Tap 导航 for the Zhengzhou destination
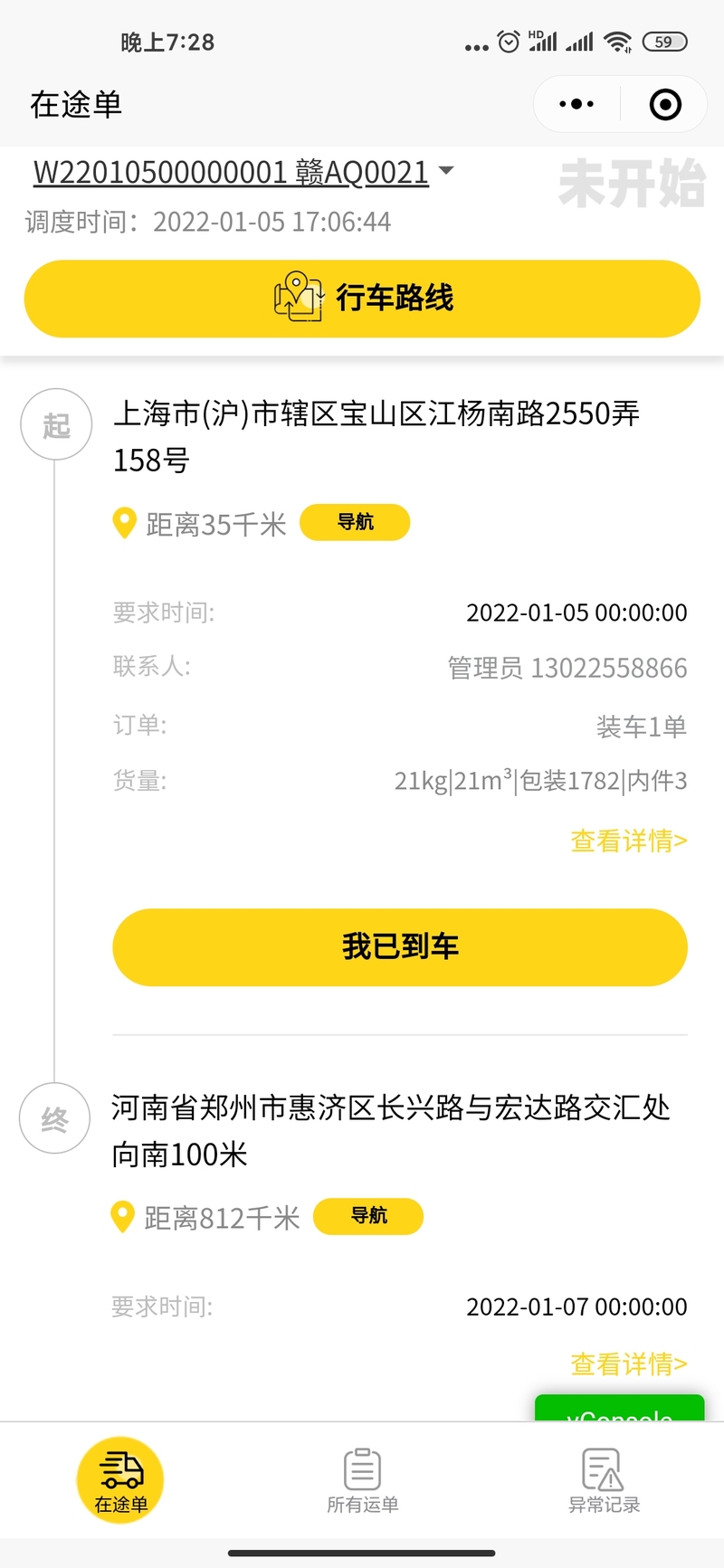Image resolution: width=724 pixels, height=1568 pixels. (368, 1215)
